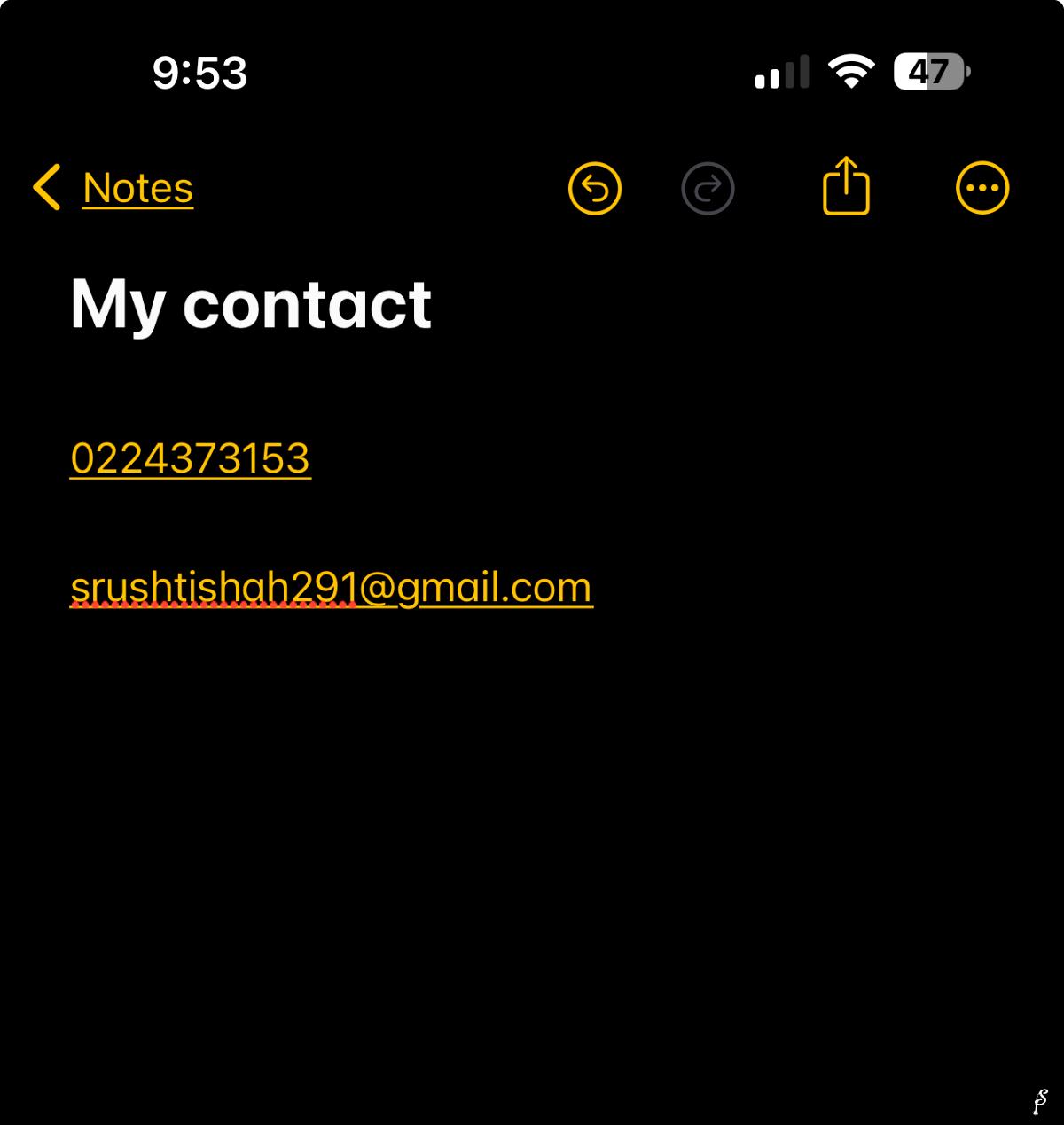
Task: Go back to the Notes list
Action: click(113, 188)
